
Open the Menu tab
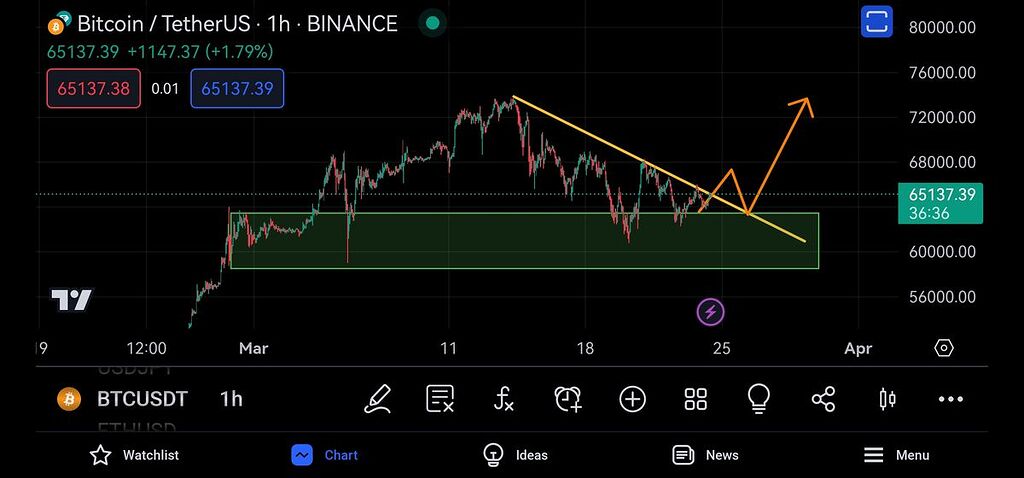[x=897, y=455]
